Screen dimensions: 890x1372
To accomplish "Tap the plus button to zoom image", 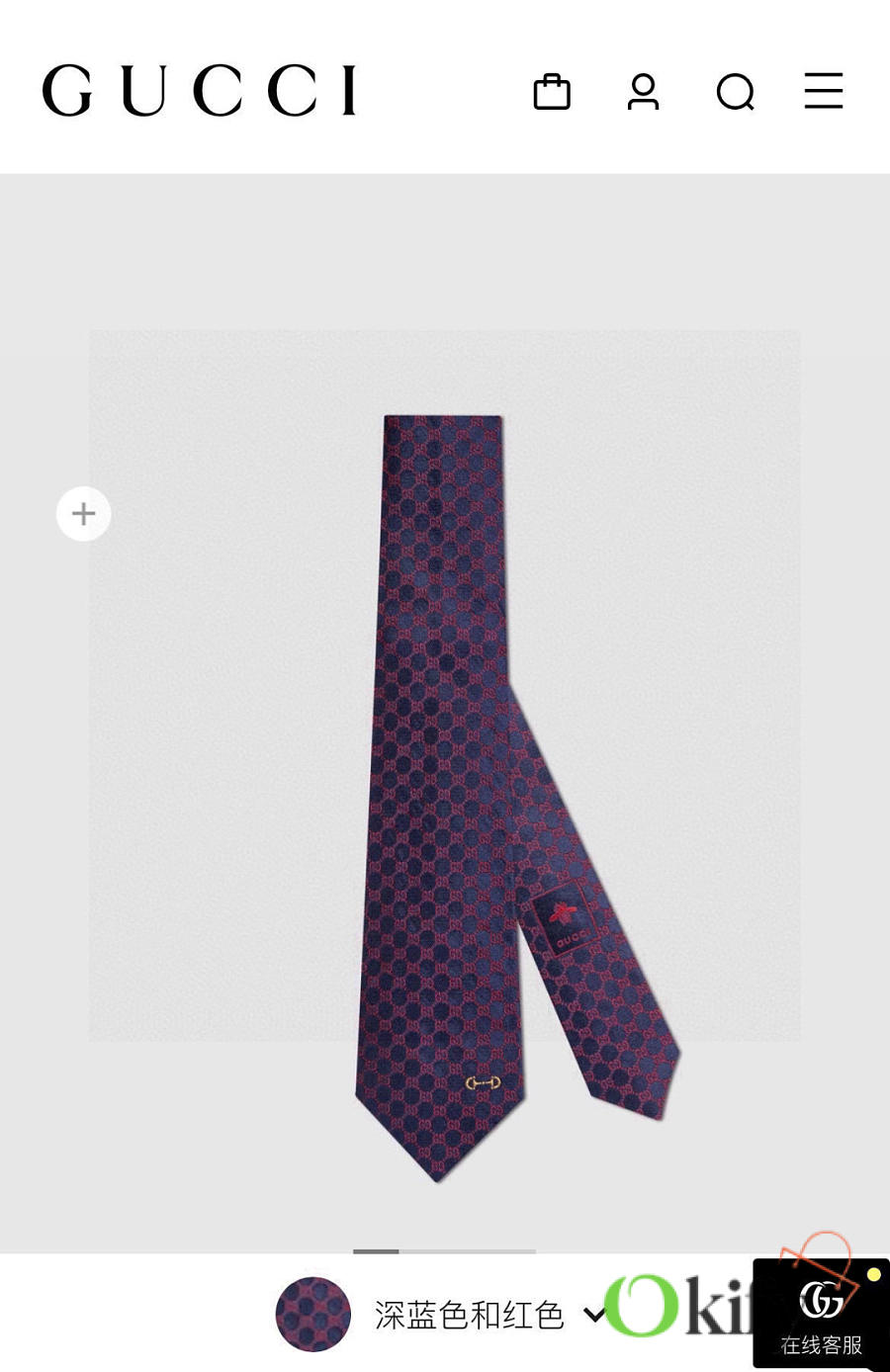I will click(x=84, y=514).
